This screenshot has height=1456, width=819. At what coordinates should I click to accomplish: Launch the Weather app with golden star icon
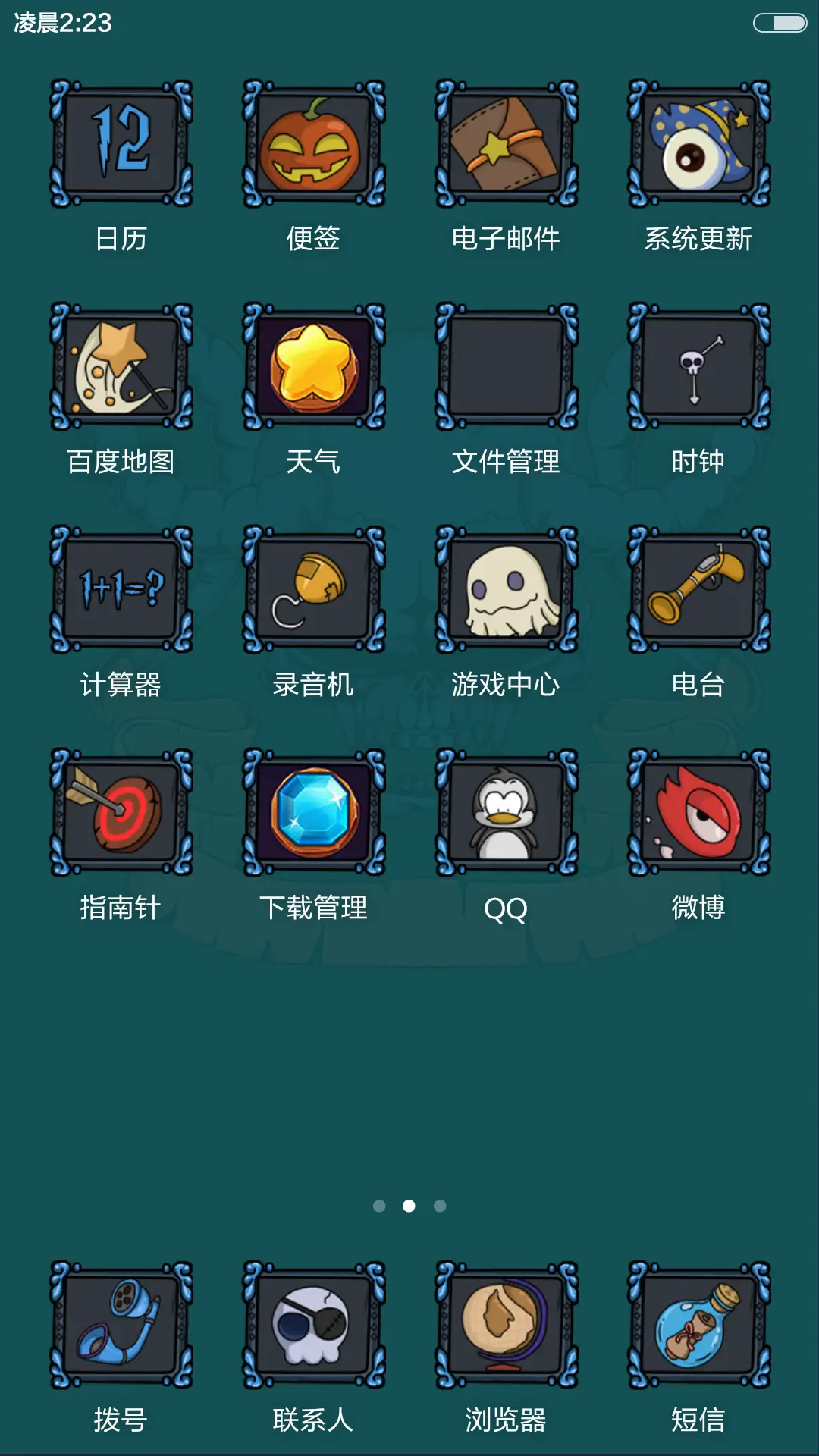[x=313, y=368]
